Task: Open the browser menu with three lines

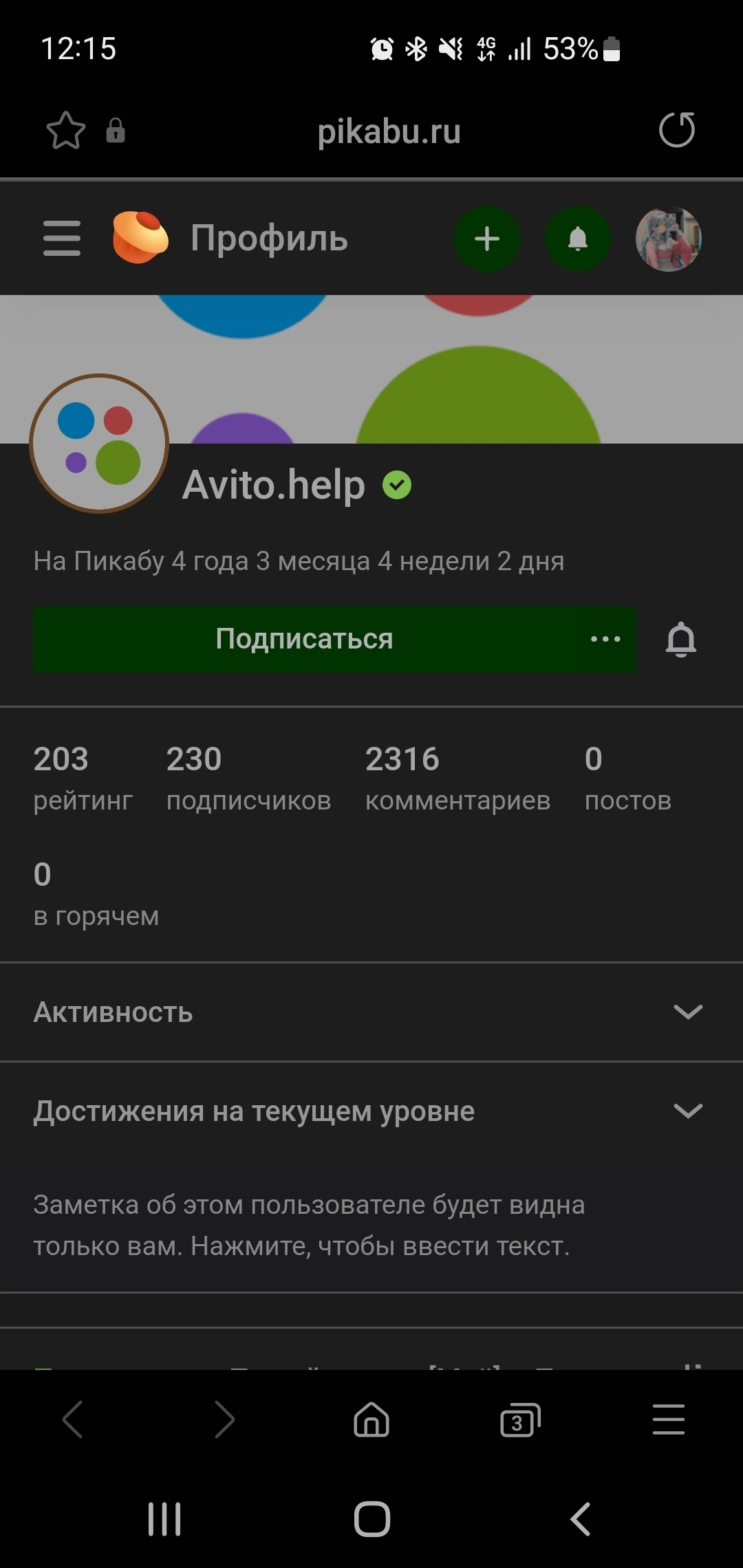Action: click(668, 1419)
